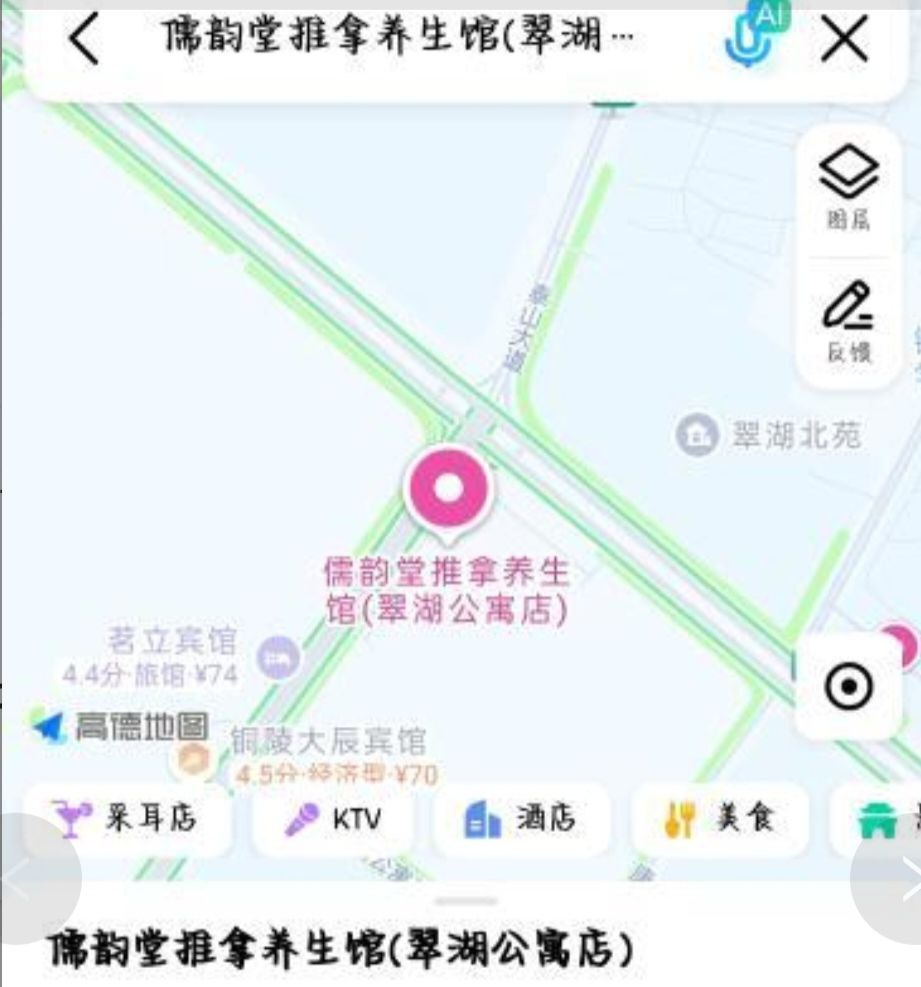Image resolution: width=921 pixels, height=987 pixels.
Task: Click the blue hotel building icon
Action: 483,818
